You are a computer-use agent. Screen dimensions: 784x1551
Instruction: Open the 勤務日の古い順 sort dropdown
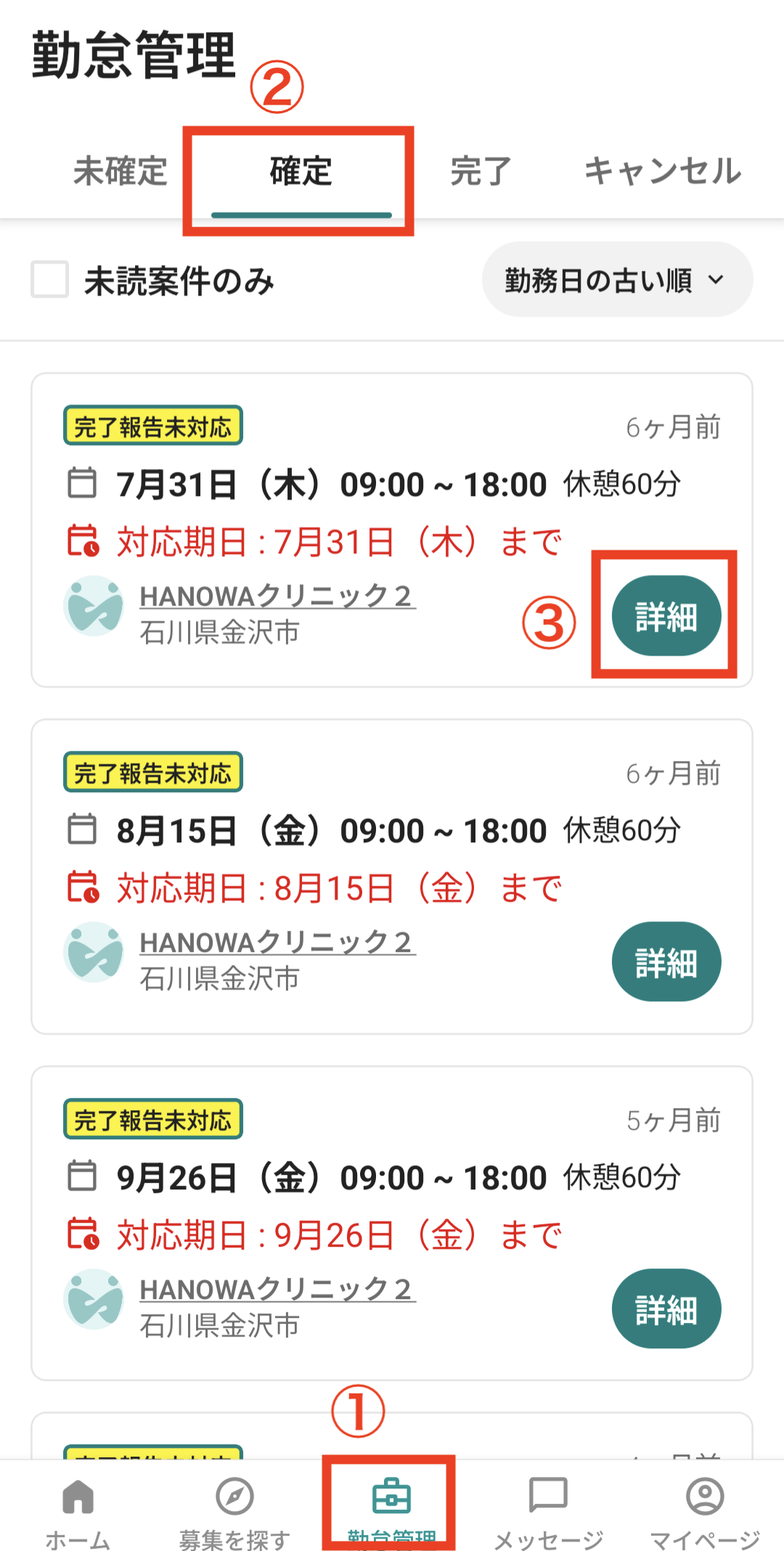click(x=616, y=280)
